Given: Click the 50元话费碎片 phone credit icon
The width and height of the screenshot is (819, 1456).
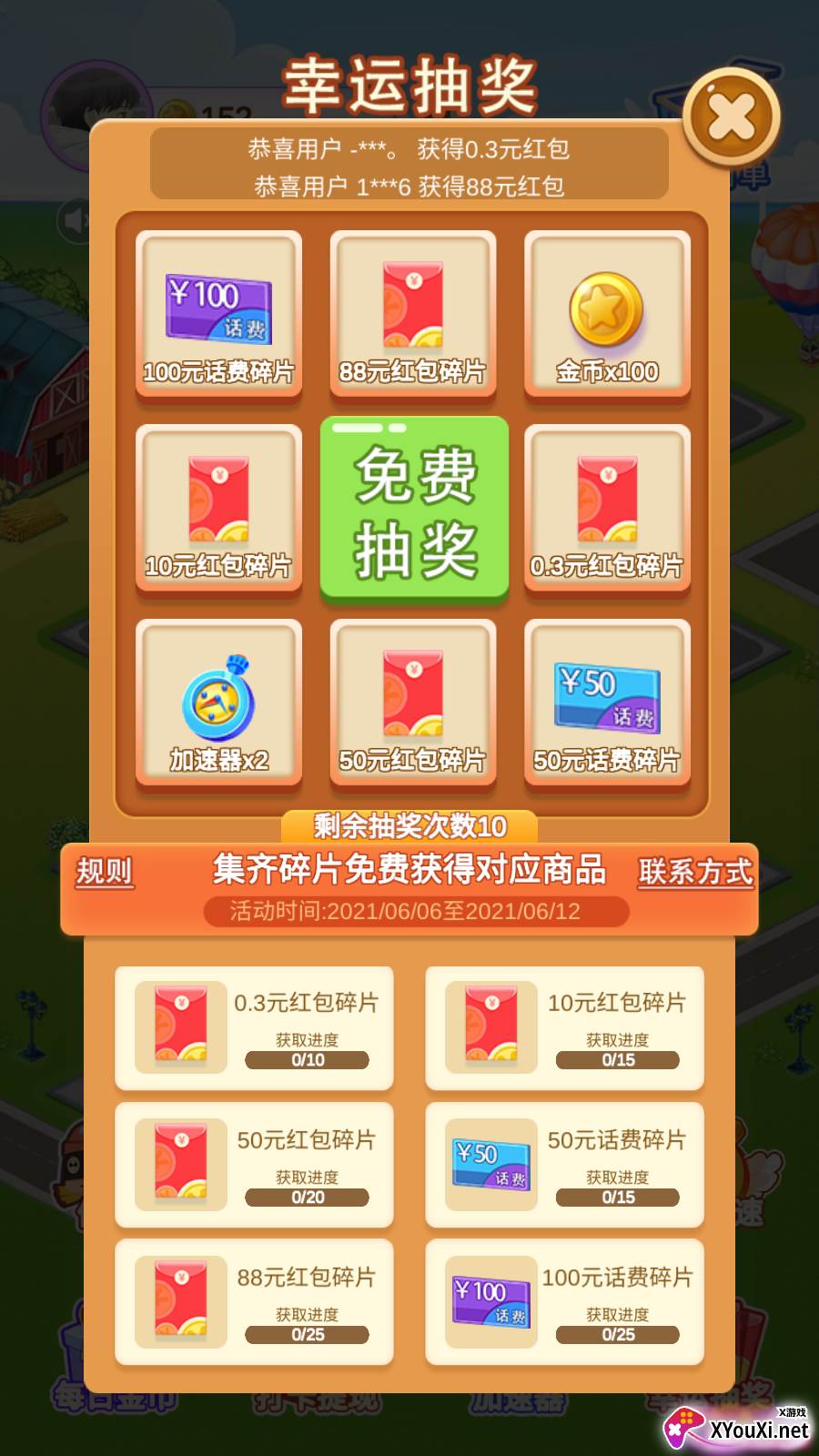Looking at the screenshot, I should (x=607, y=692).
